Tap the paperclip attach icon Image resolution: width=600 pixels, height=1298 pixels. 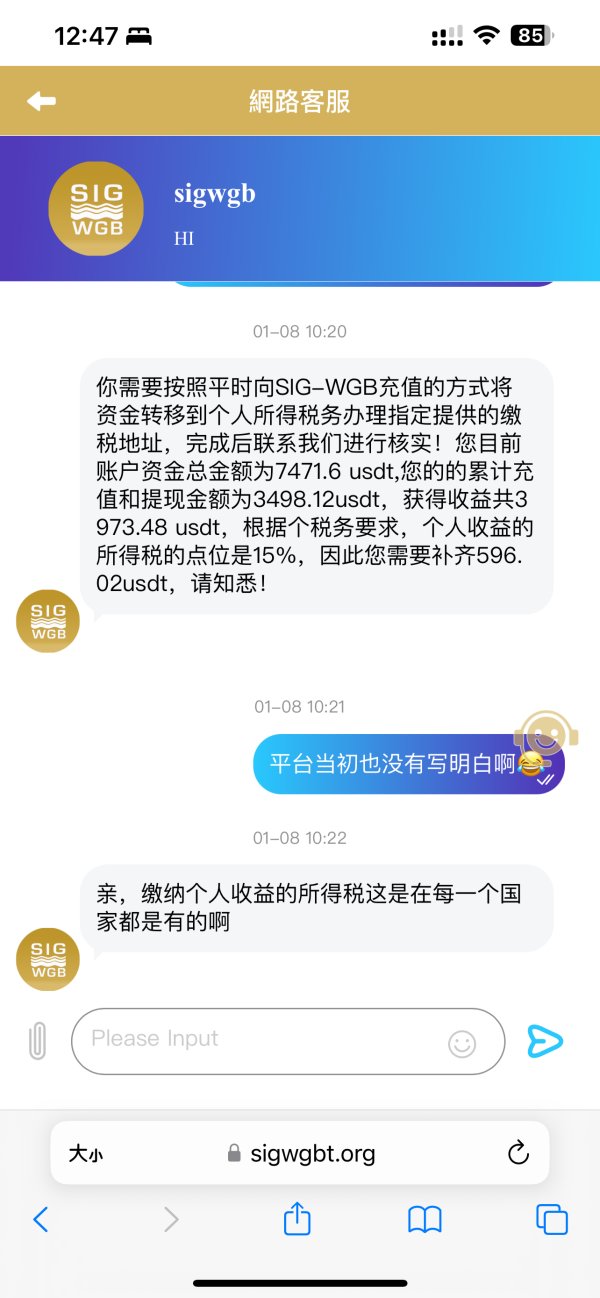(37, 1041)
